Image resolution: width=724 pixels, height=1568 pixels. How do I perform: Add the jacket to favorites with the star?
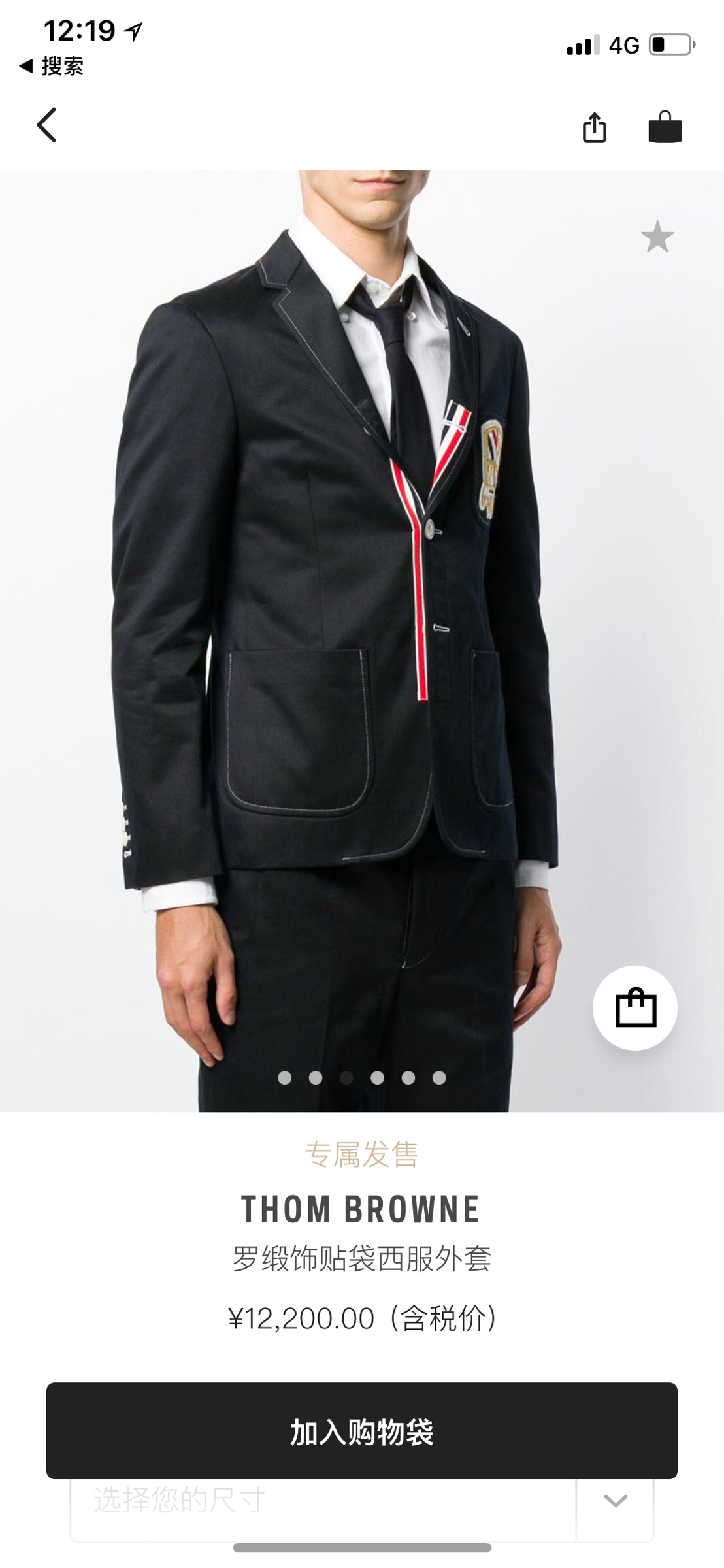tap(657, 237)
